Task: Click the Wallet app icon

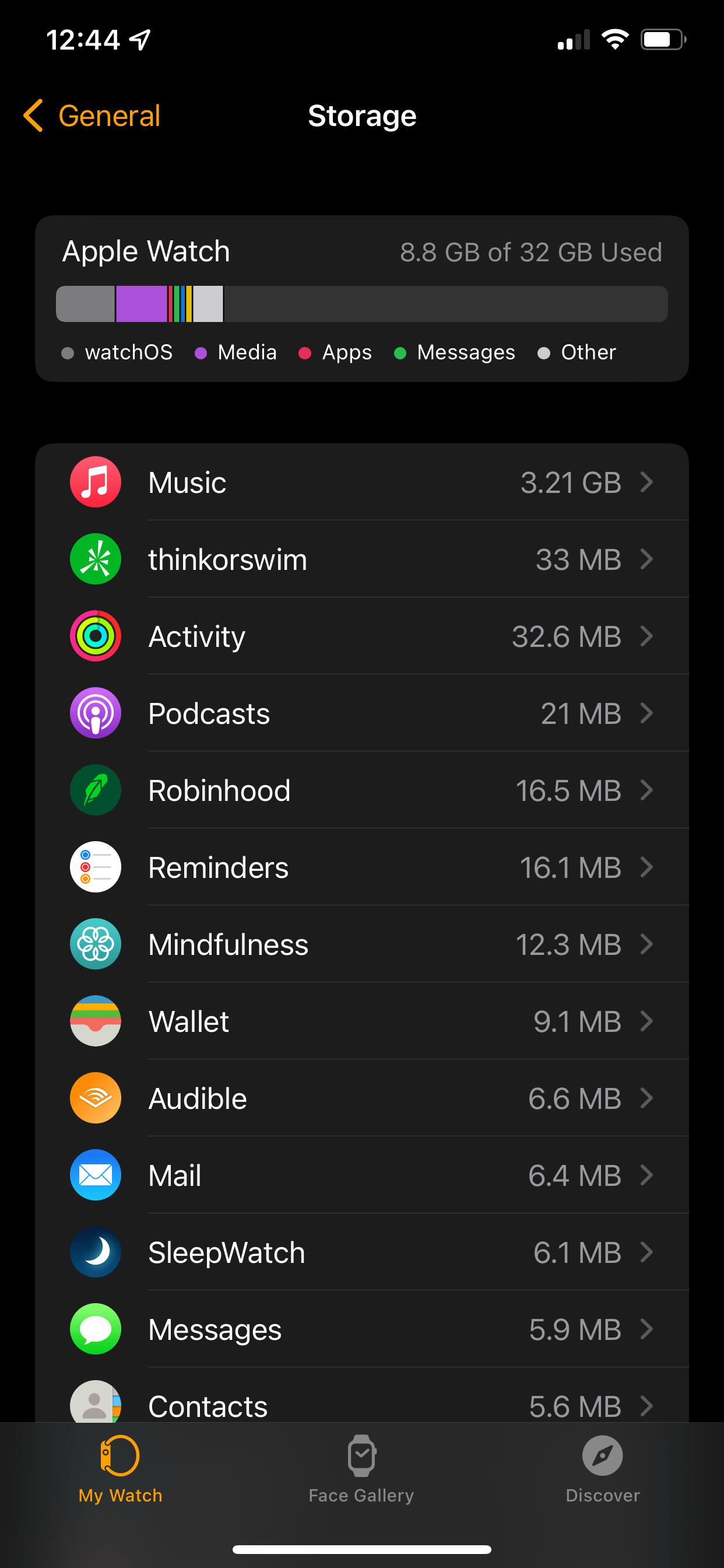Action: 96,1021
